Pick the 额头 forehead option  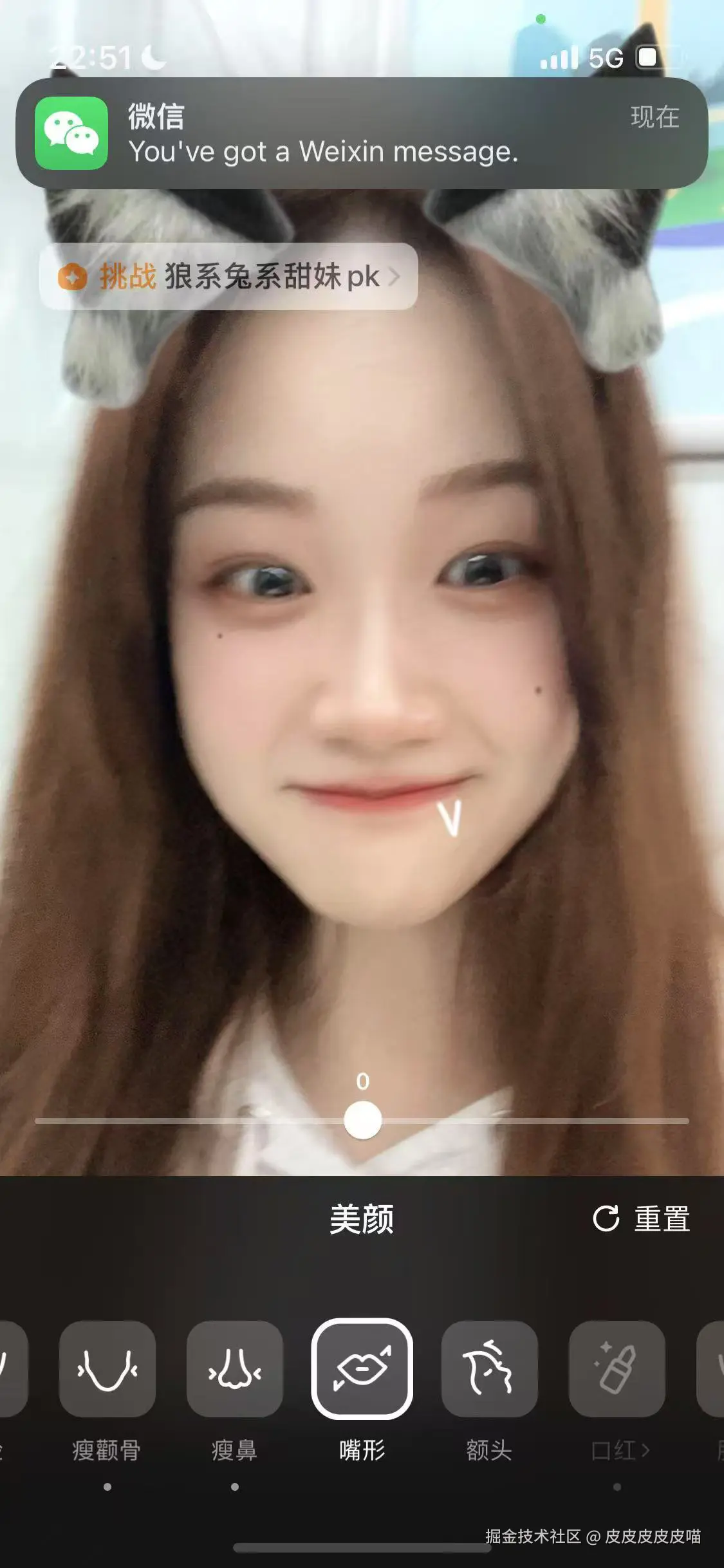[x=489, y=1369]
